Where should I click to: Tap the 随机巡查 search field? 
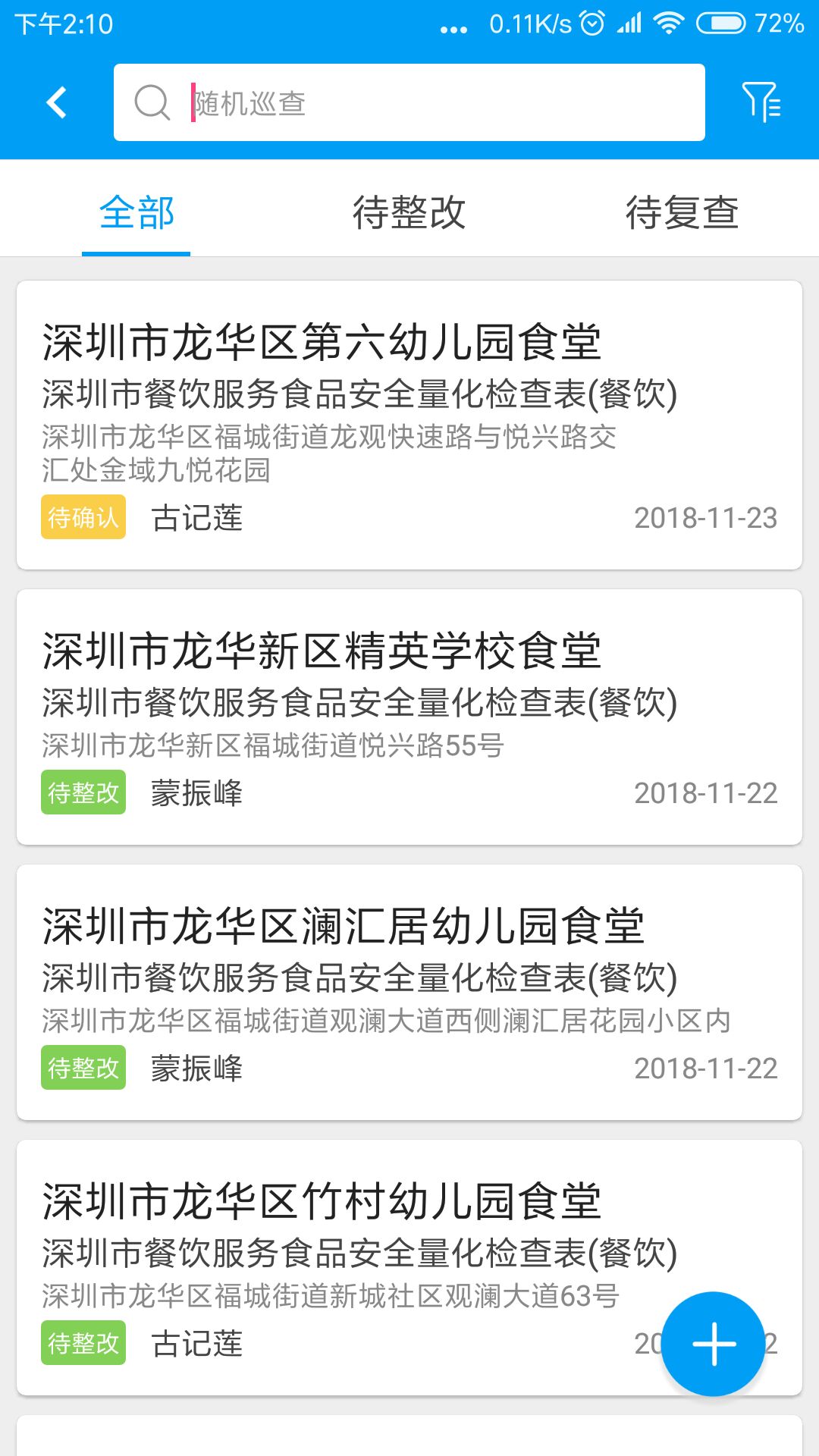pos(425,102)
